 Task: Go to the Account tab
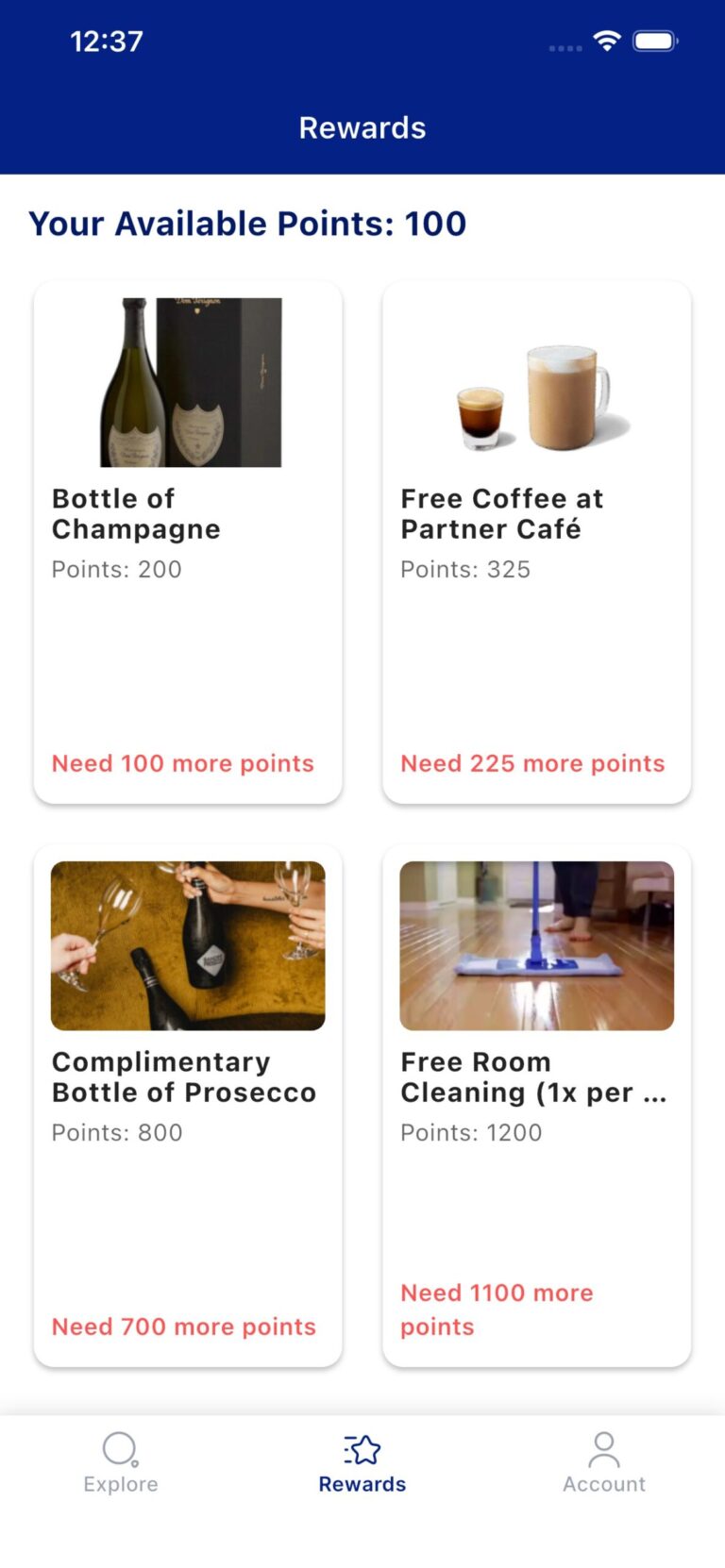tap(604, 1462)
